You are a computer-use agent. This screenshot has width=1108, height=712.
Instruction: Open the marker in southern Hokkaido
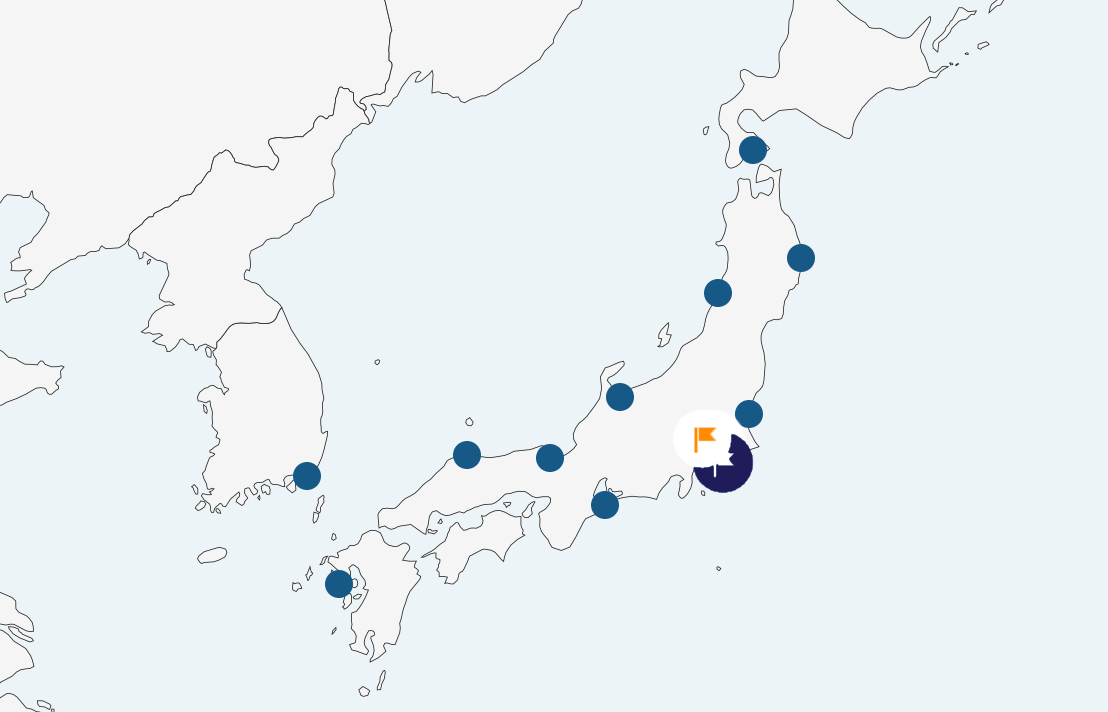(x=753, y=150)
